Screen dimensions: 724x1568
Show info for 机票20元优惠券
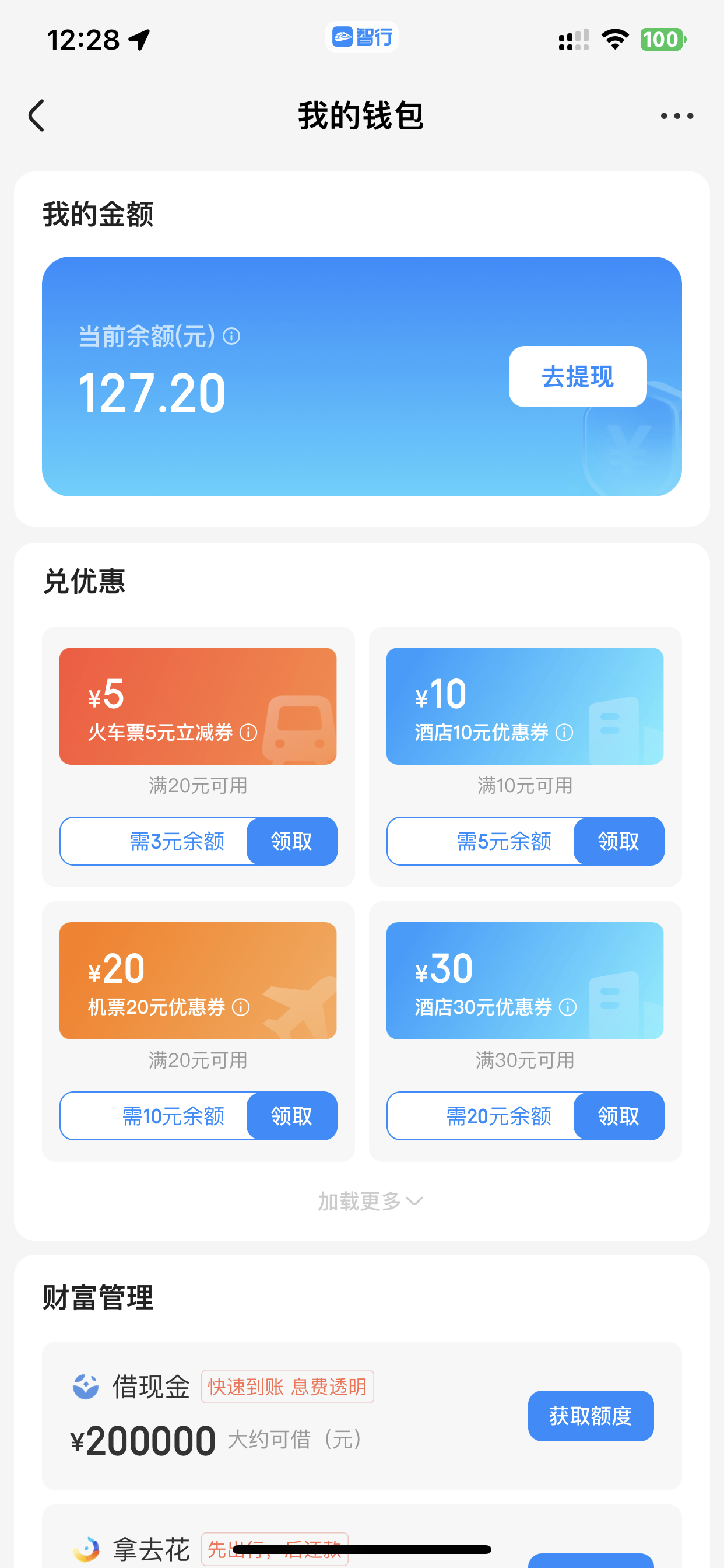(x=241, y=1007)
